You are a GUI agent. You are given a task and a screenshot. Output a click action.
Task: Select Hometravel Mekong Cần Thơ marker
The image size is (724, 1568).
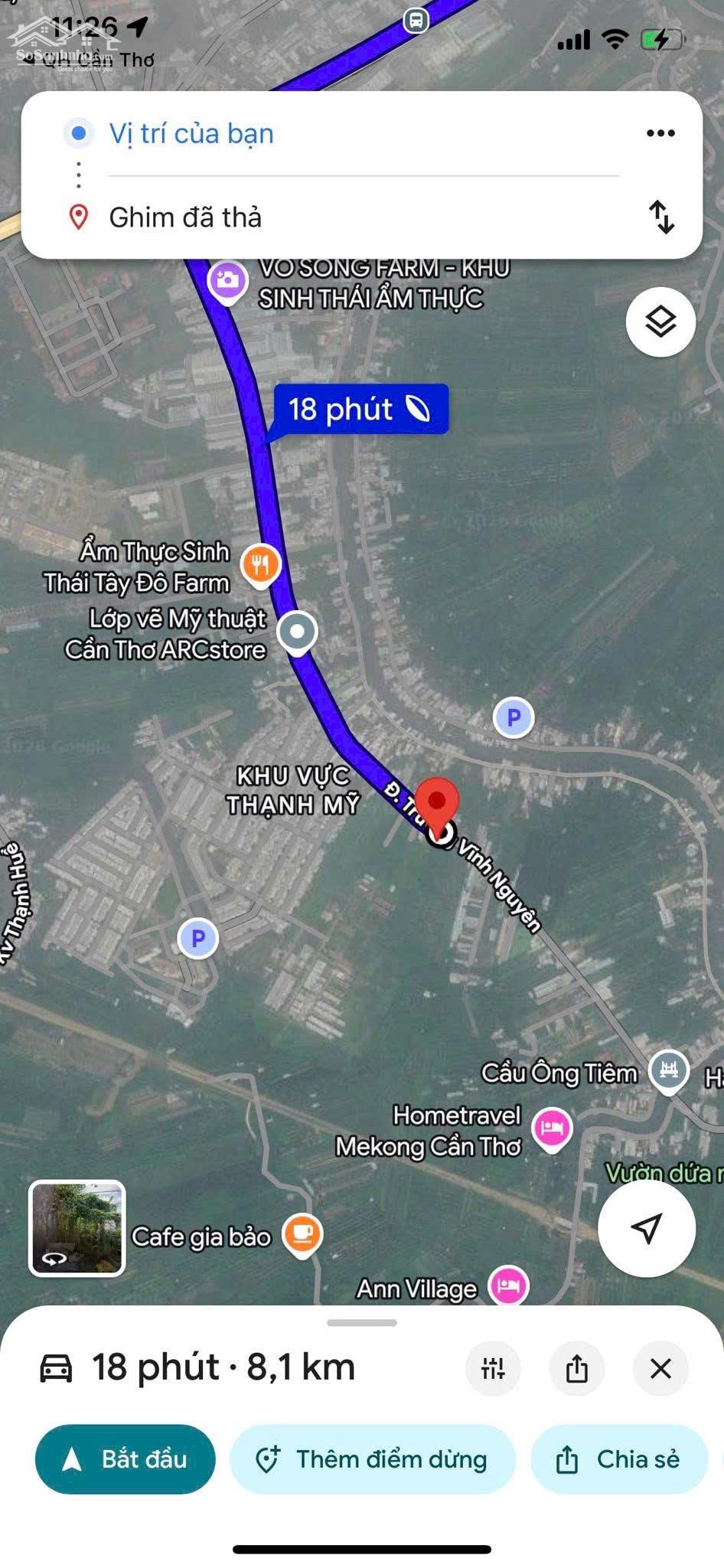pos(553,1127)
